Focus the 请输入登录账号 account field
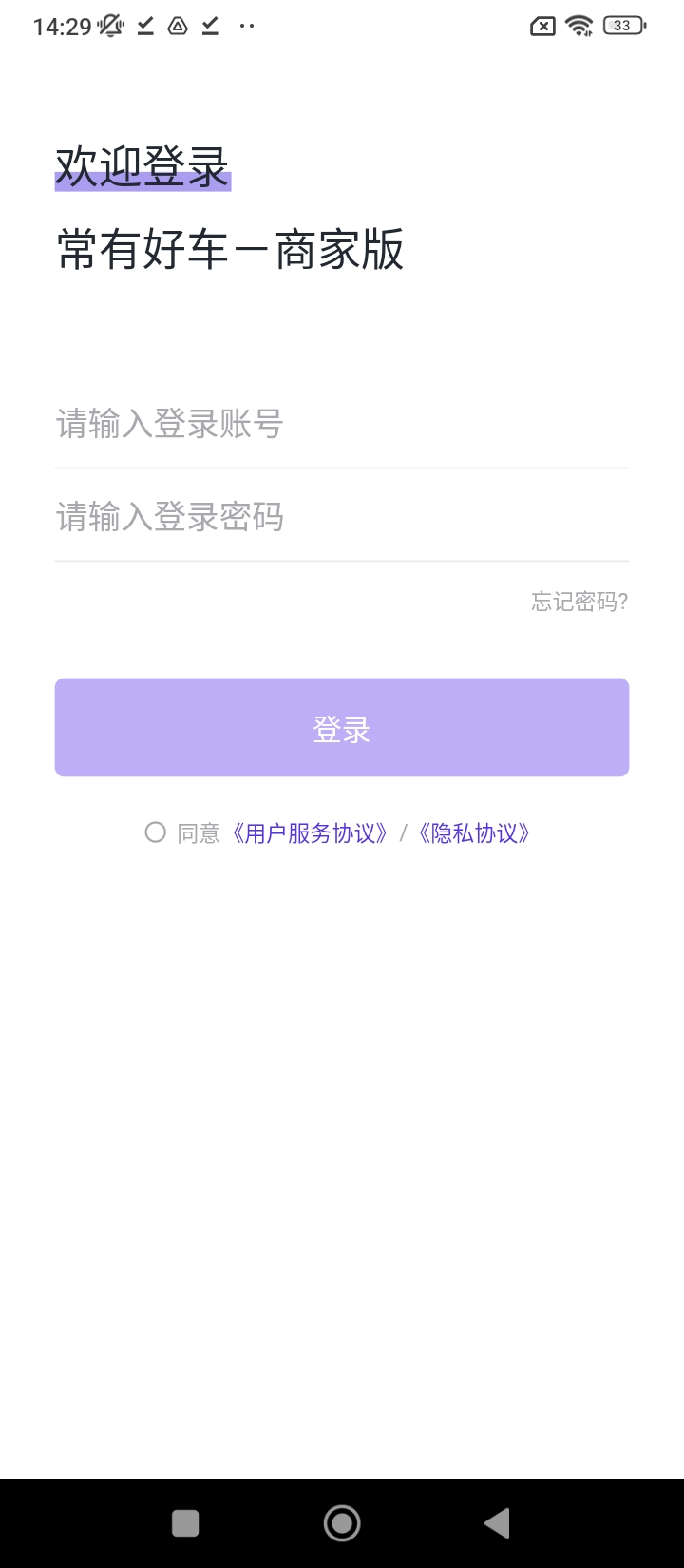The image size is (684, 1568). click(x=342, y=424)
